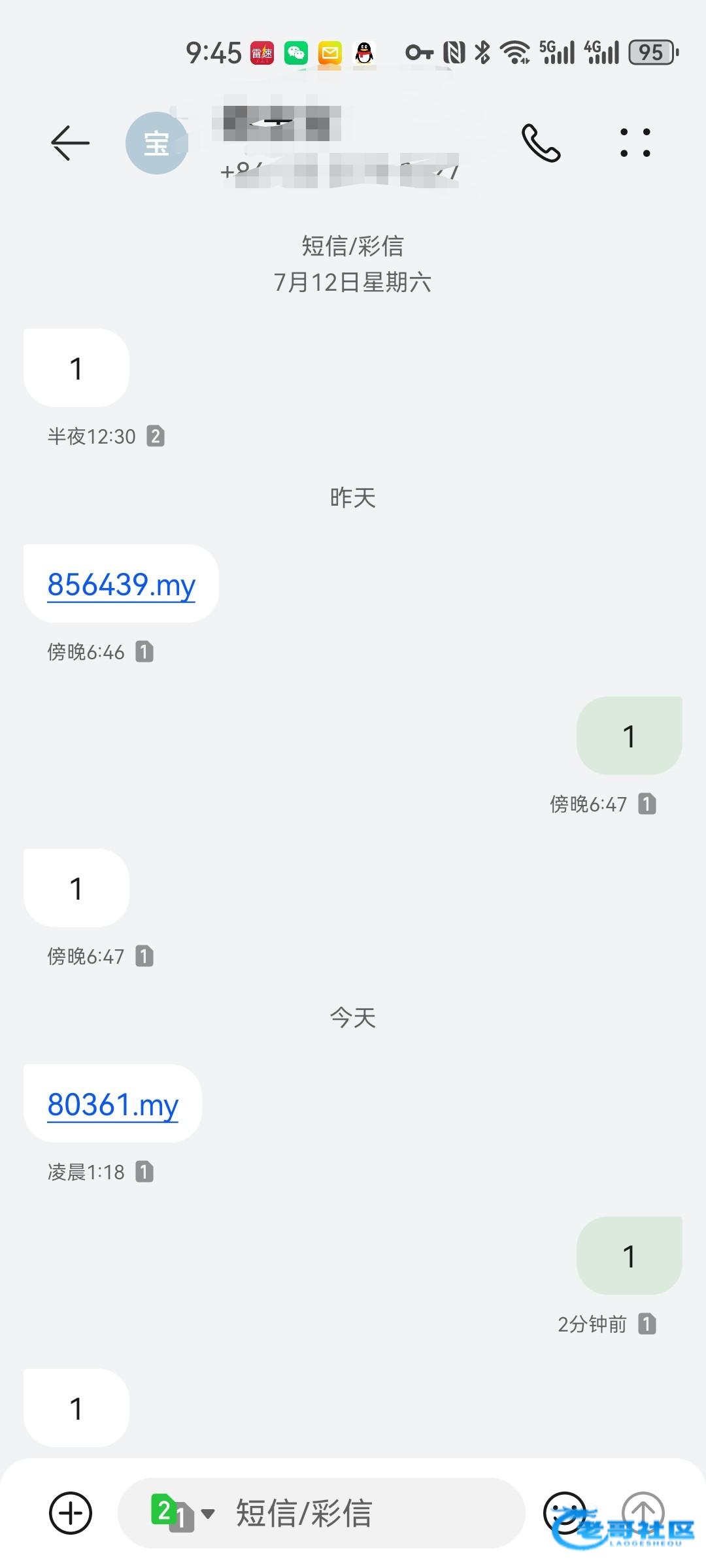Send the message with the arrow button
The width and height of the screenshot is (706, 1568).
click(x=643, y=1512)
